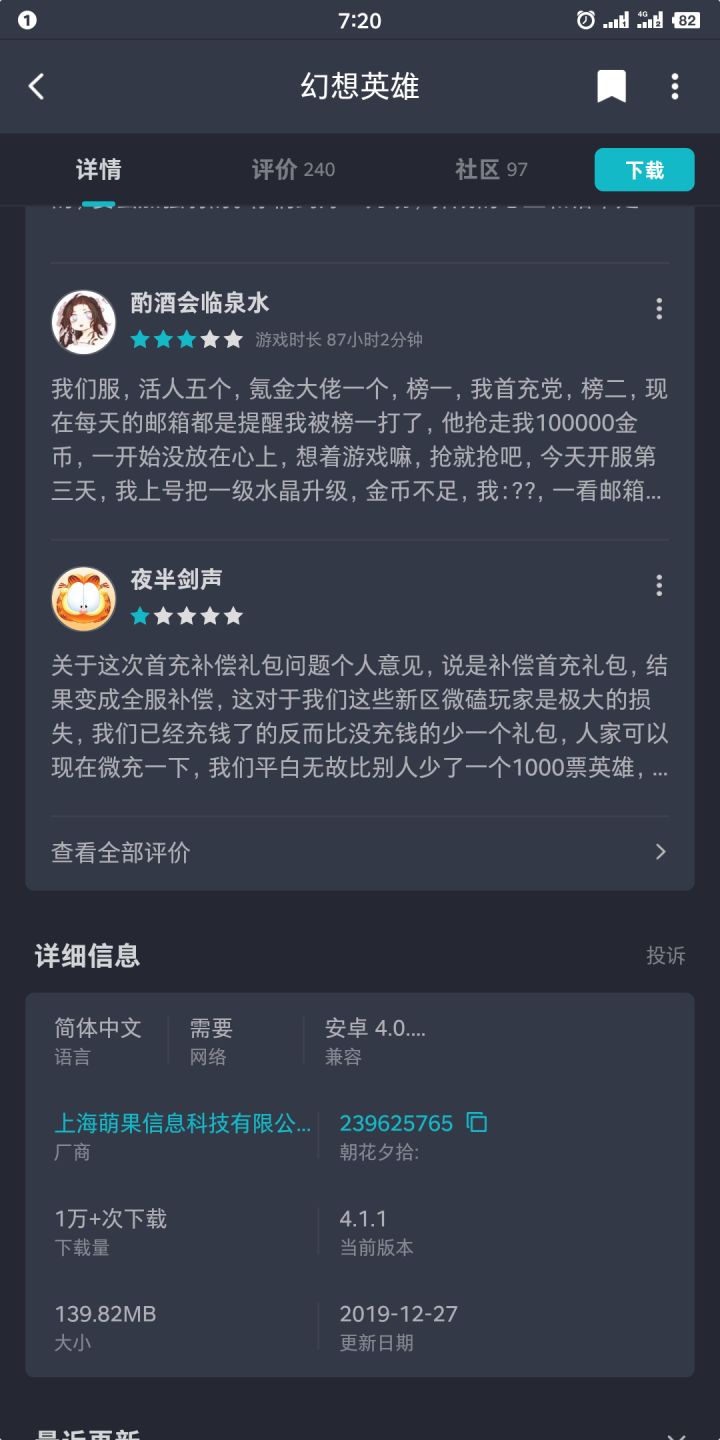
Task: Open the top-right three-dot overflow menu
Action: (675, 86)
